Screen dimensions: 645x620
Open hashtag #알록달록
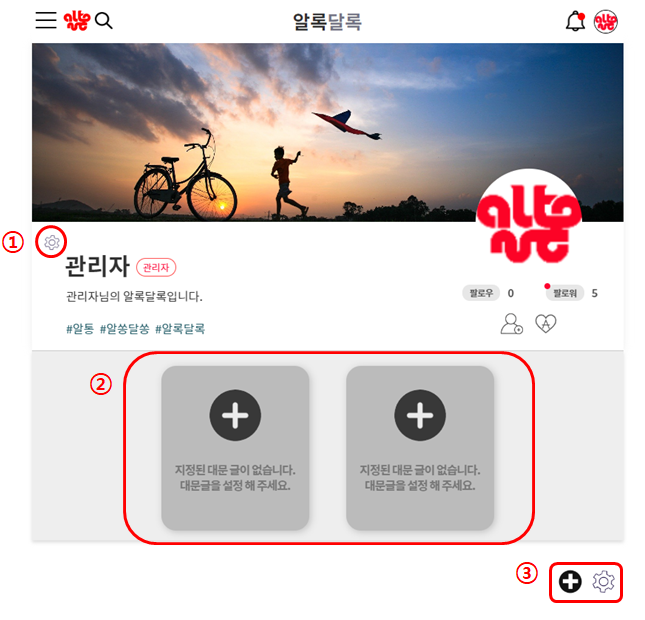[x=180, y=328]
